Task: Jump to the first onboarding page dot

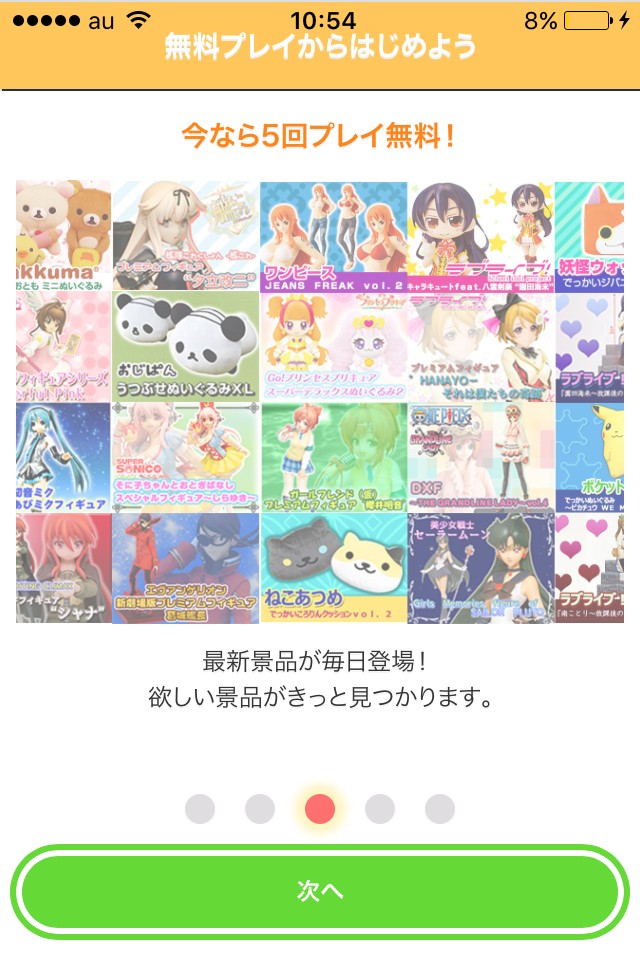Action: coord(200,809)
